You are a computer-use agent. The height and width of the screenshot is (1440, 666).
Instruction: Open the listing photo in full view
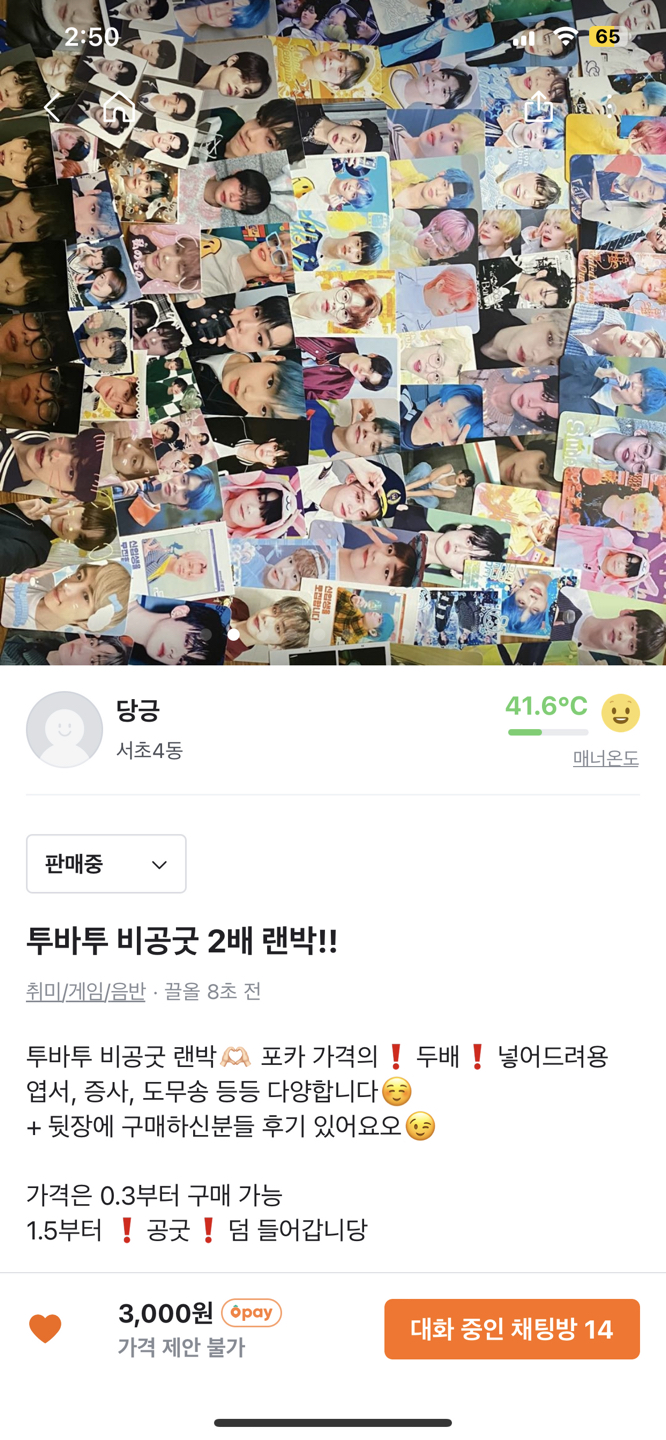coord(333,380)
